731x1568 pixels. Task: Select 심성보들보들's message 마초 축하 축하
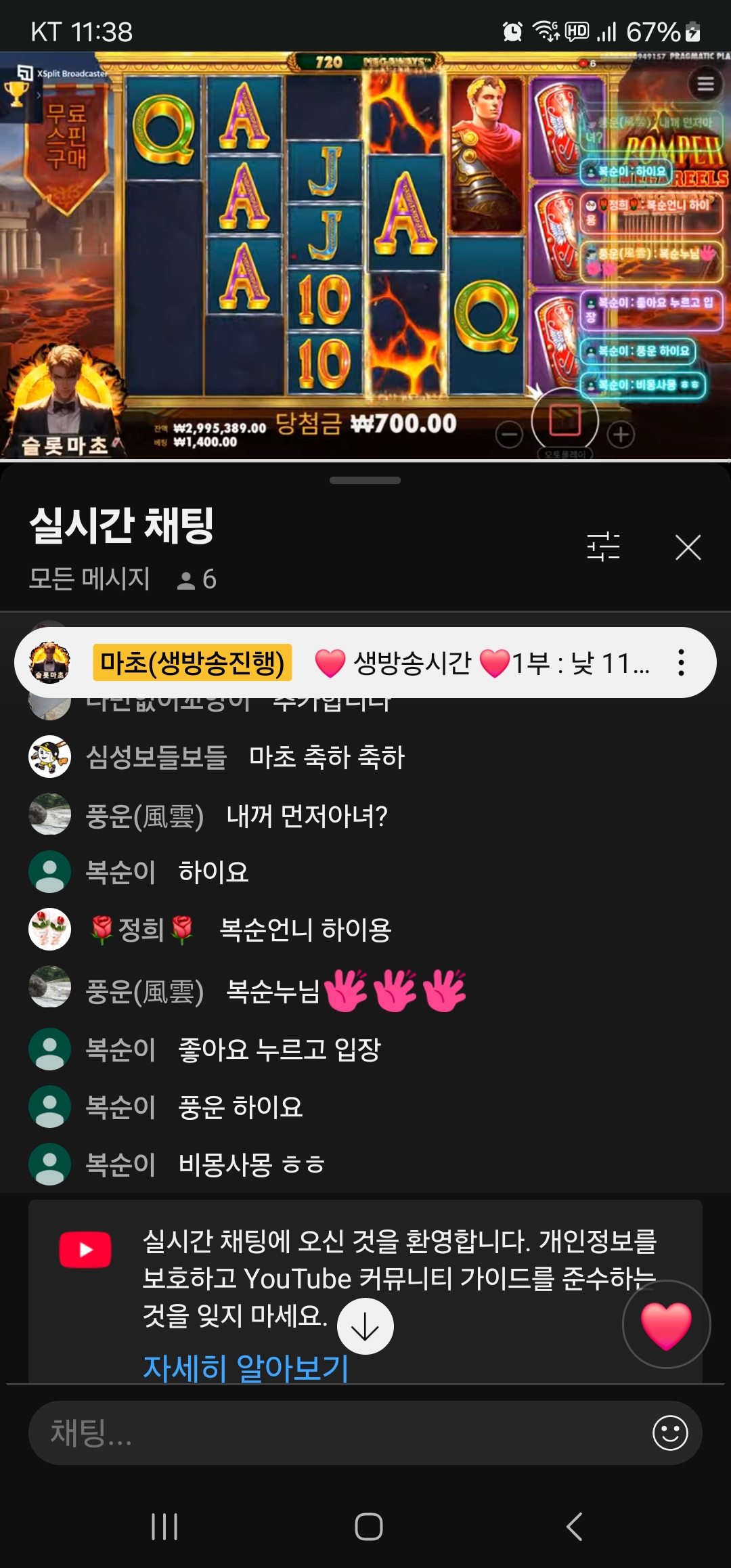326,757
